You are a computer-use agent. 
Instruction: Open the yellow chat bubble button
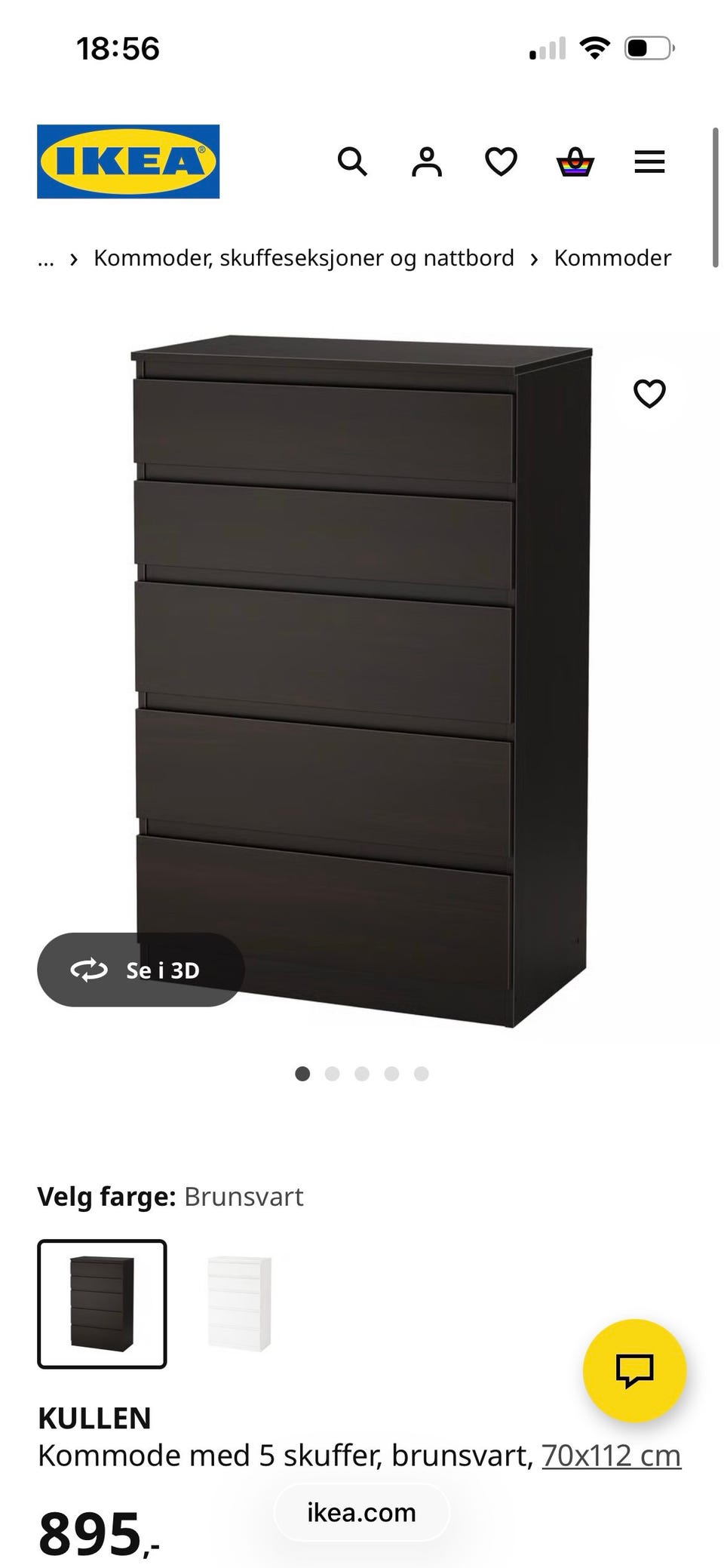click(634, 1370)
